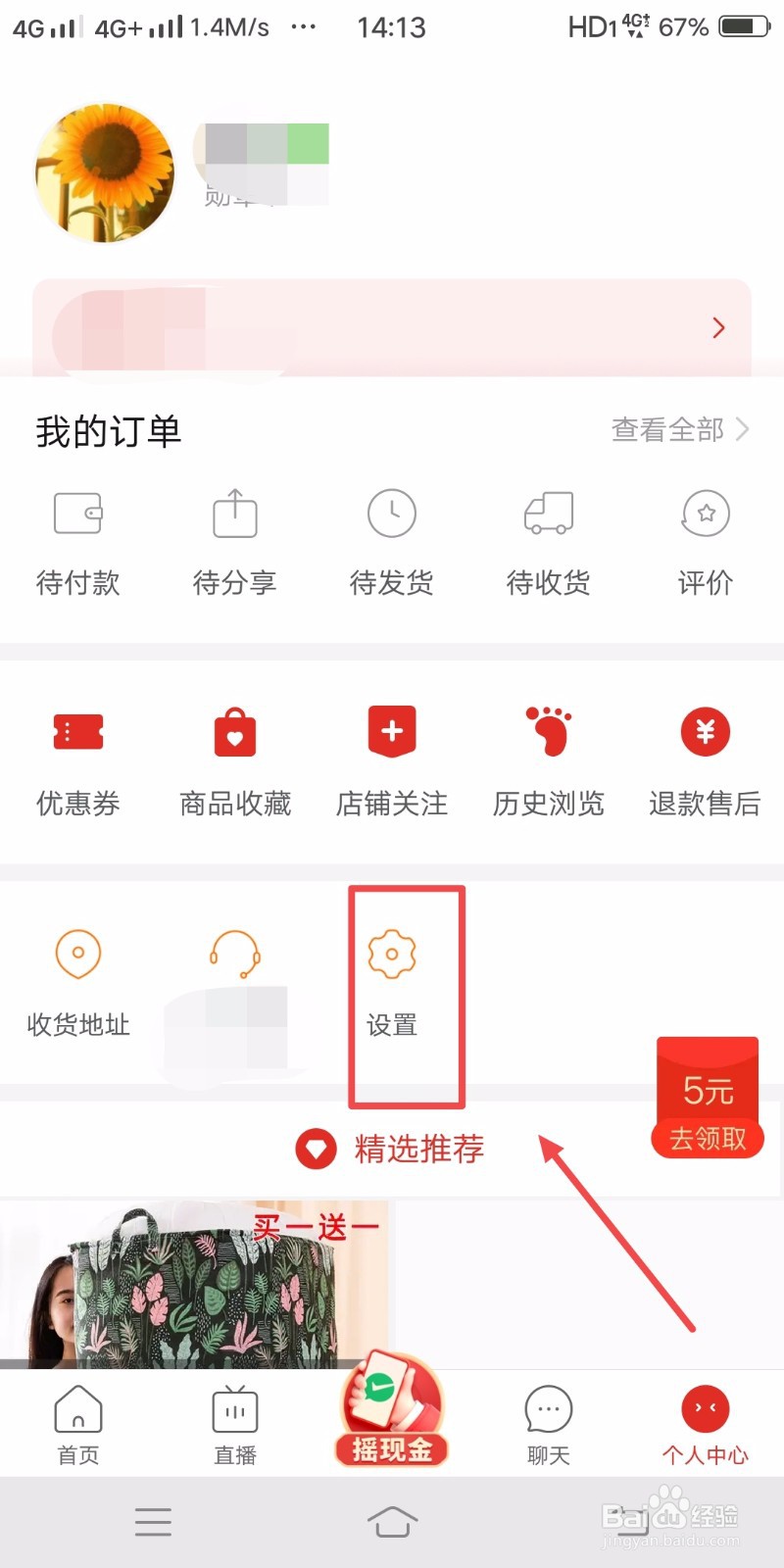The width and height of the screenshot is (784, 1568).
Task: Tap 去领取 to claim 5元 red packet
Action: click(x=708, y=1140)
